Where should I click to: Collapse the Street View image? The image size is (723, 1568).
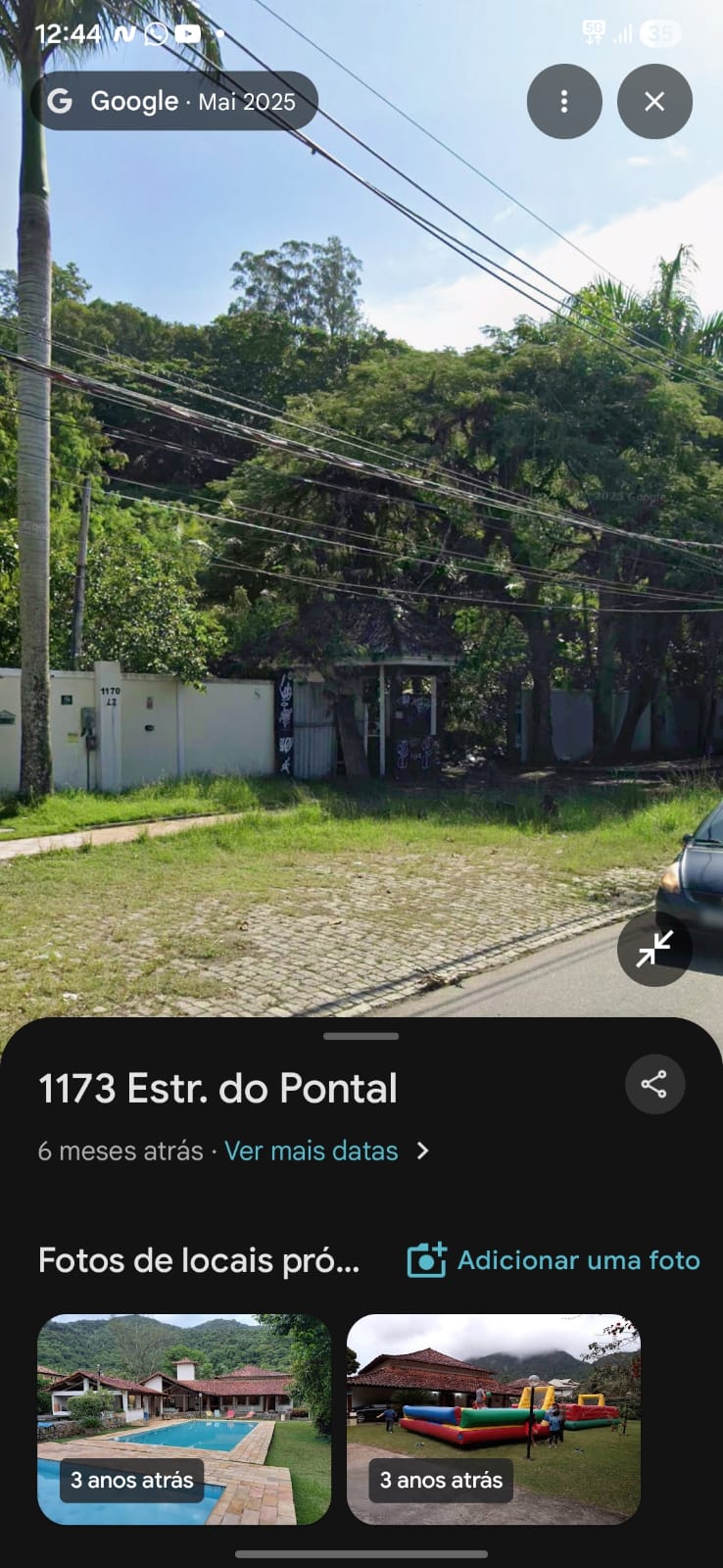(x=654, y=948)
